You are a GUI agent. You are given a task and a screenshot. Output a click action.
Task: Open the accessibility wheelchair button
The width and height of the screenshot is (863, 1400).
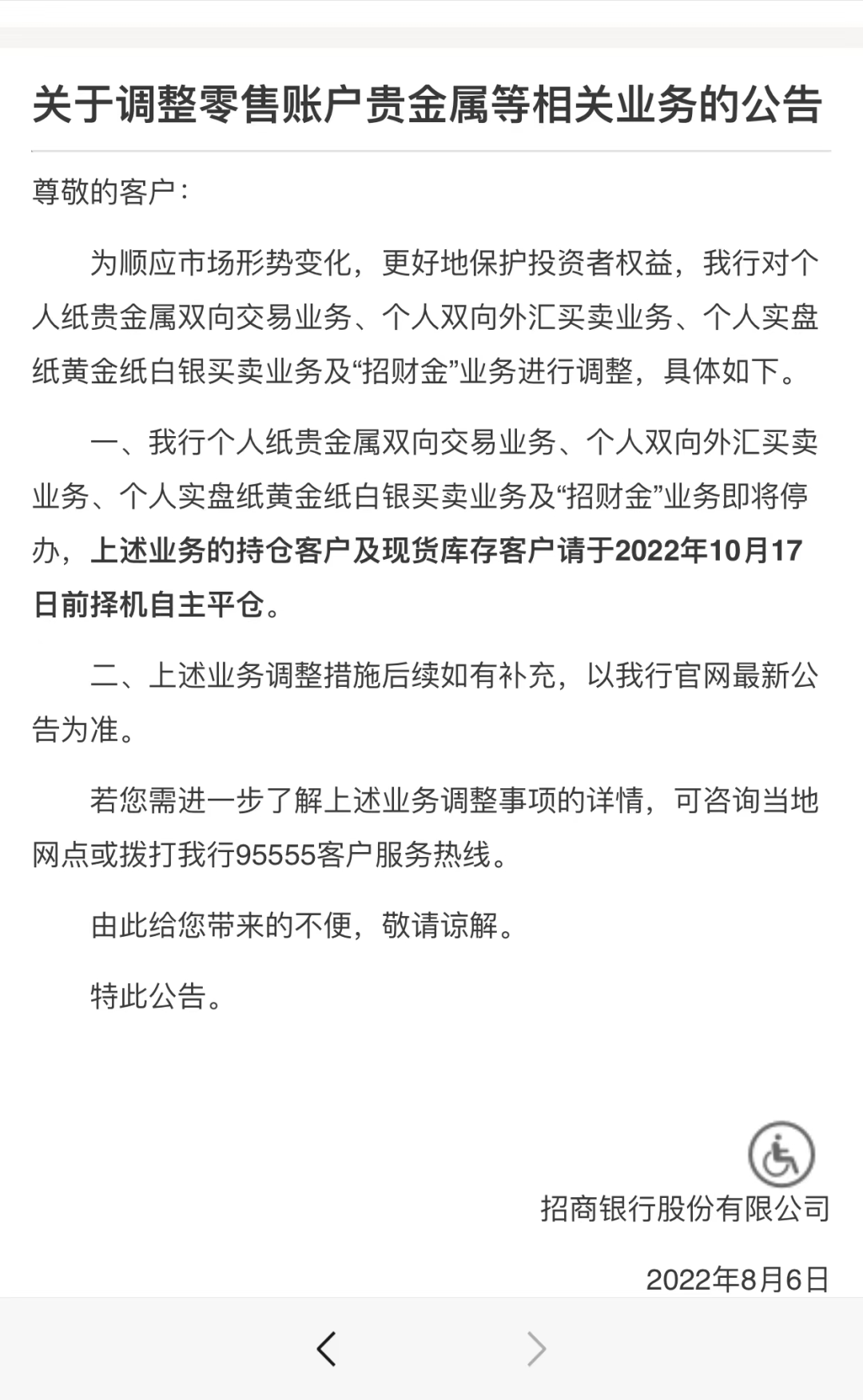pyautogui.click(x=781, y=1154)
